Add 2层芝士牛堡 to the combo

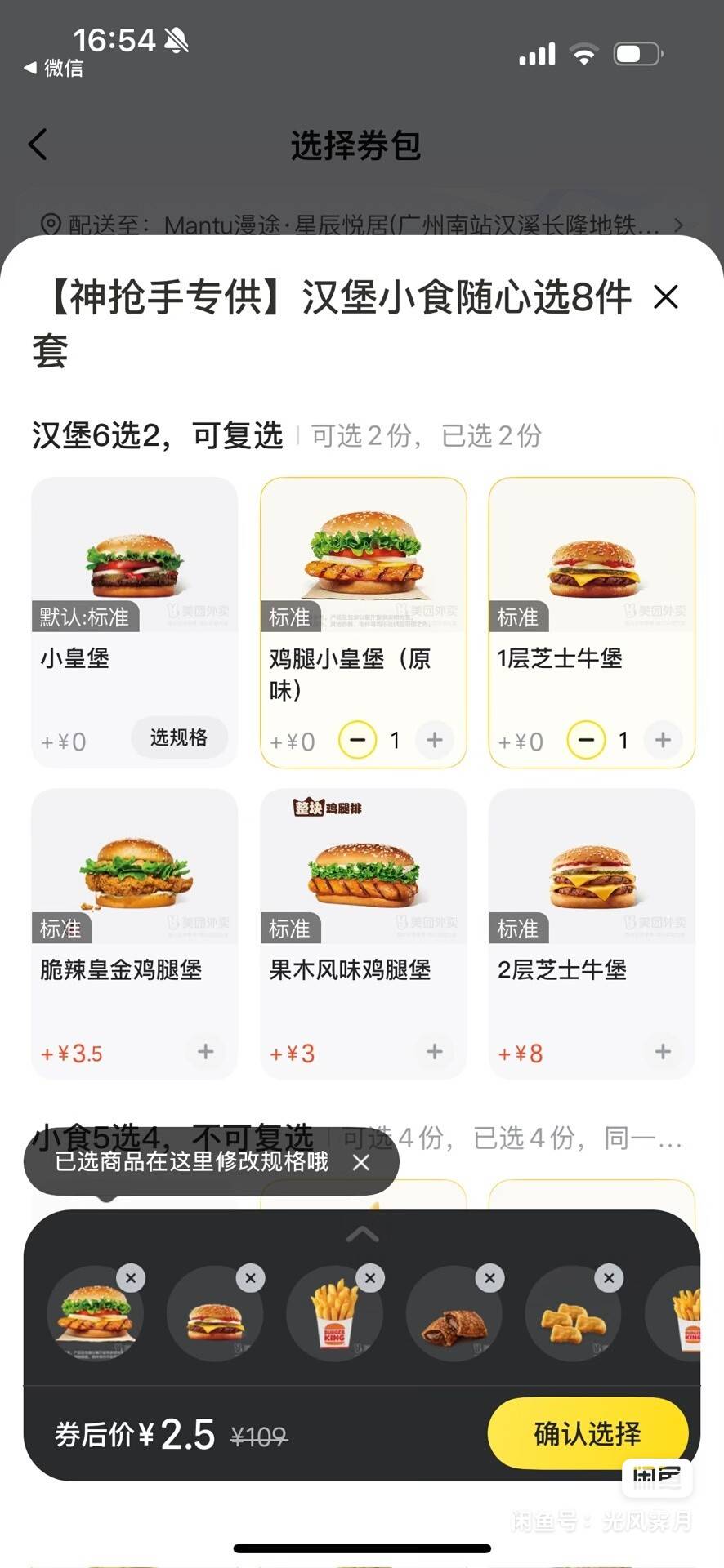tap(663, 1052)
